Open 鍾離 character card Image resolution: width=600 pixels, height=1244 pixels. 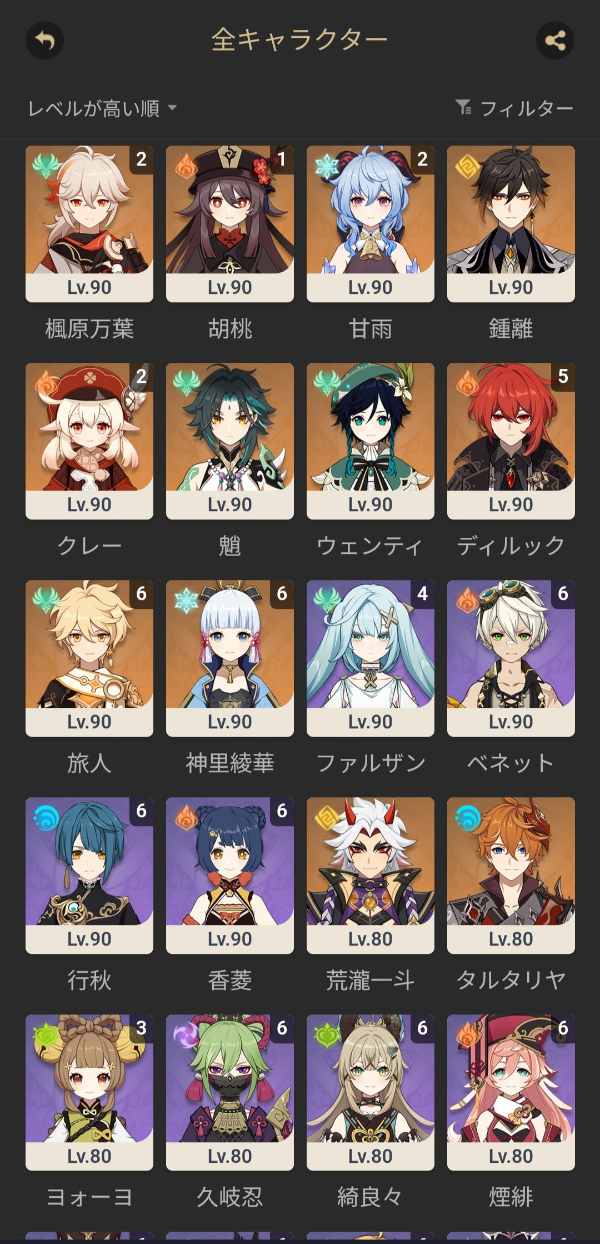click(x=511, y=223)
